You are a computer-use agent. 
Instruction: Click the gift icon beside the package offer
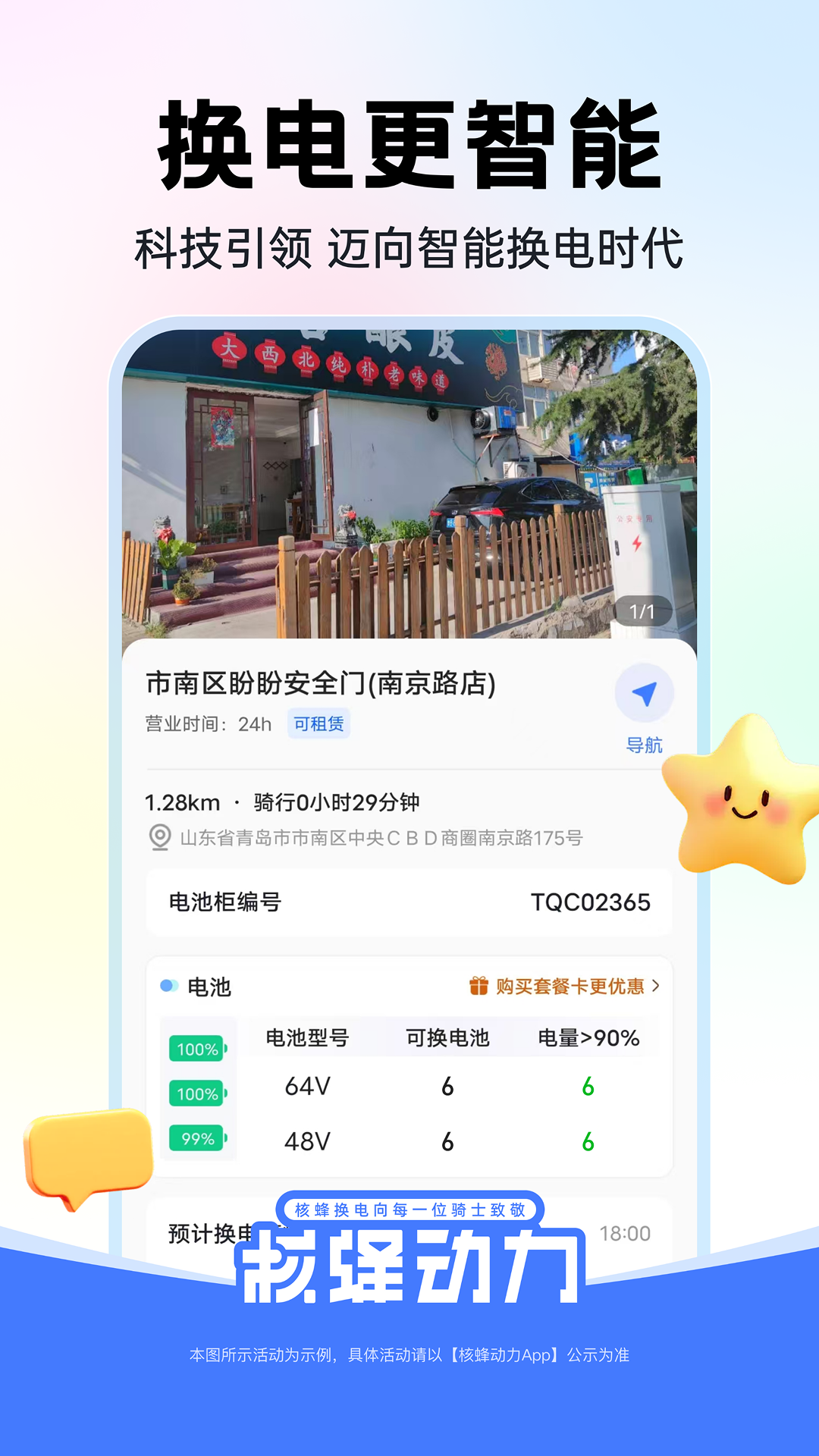click(479, 986)
